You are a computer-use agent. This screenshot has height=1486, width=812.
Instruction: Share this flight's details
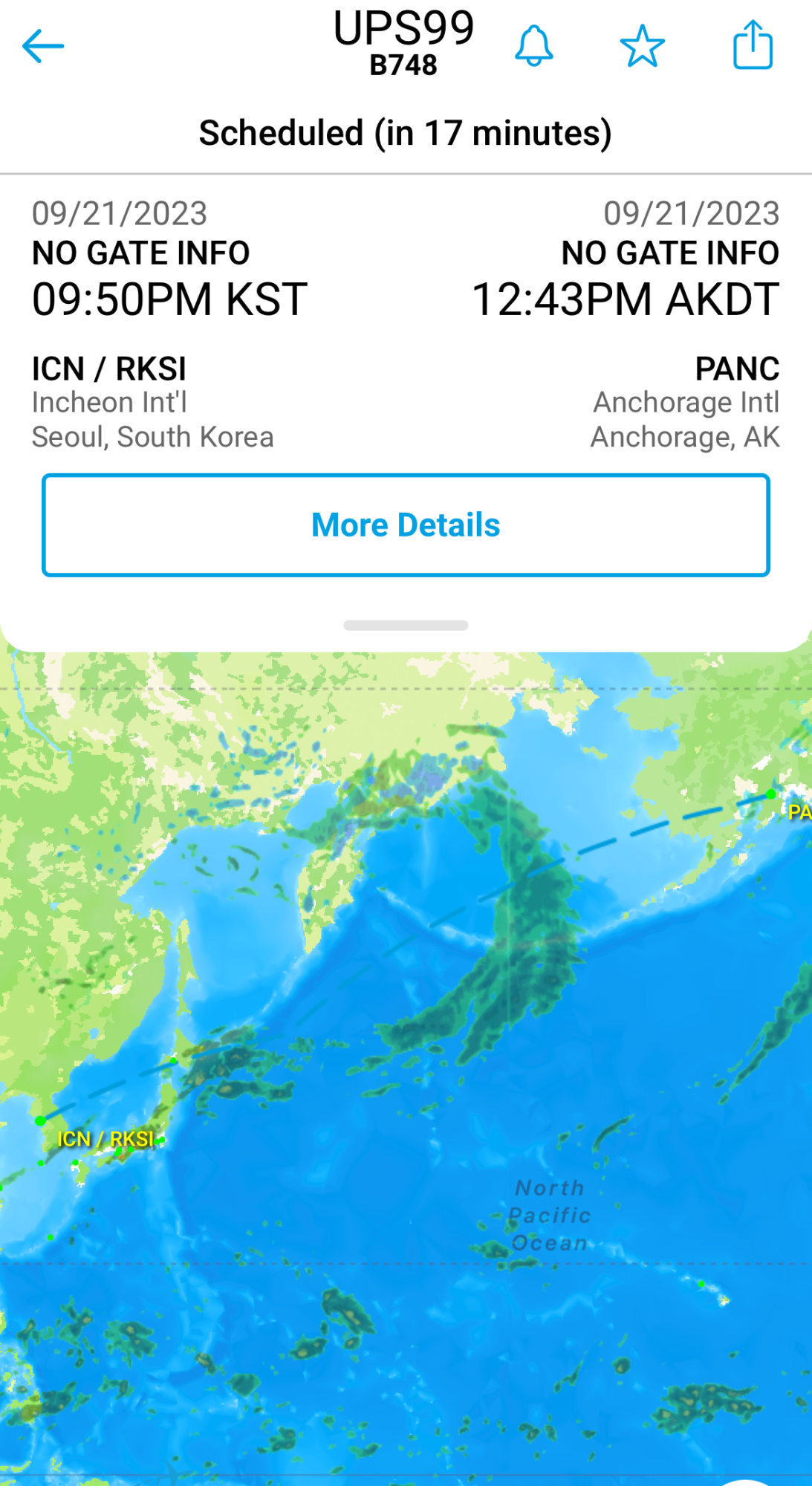753,46
